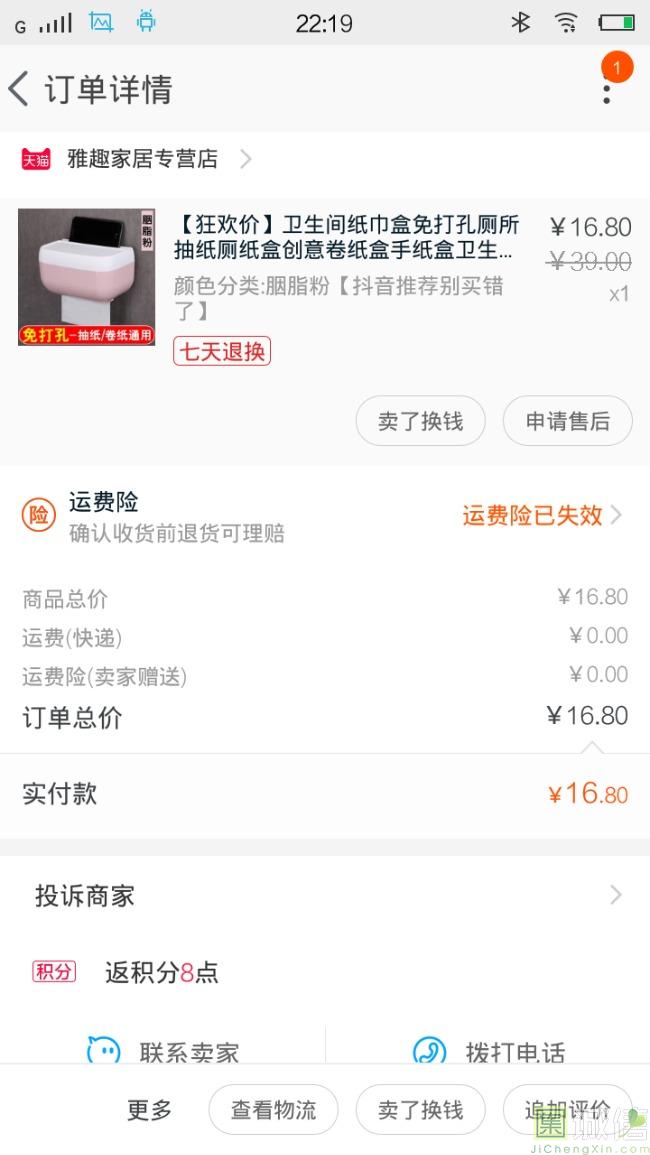The width and height of the screenshot is (650, 1155).
Task: Tap 卖了换钱 beside the 查看物流 button
Action: (x=420, y=1110)
